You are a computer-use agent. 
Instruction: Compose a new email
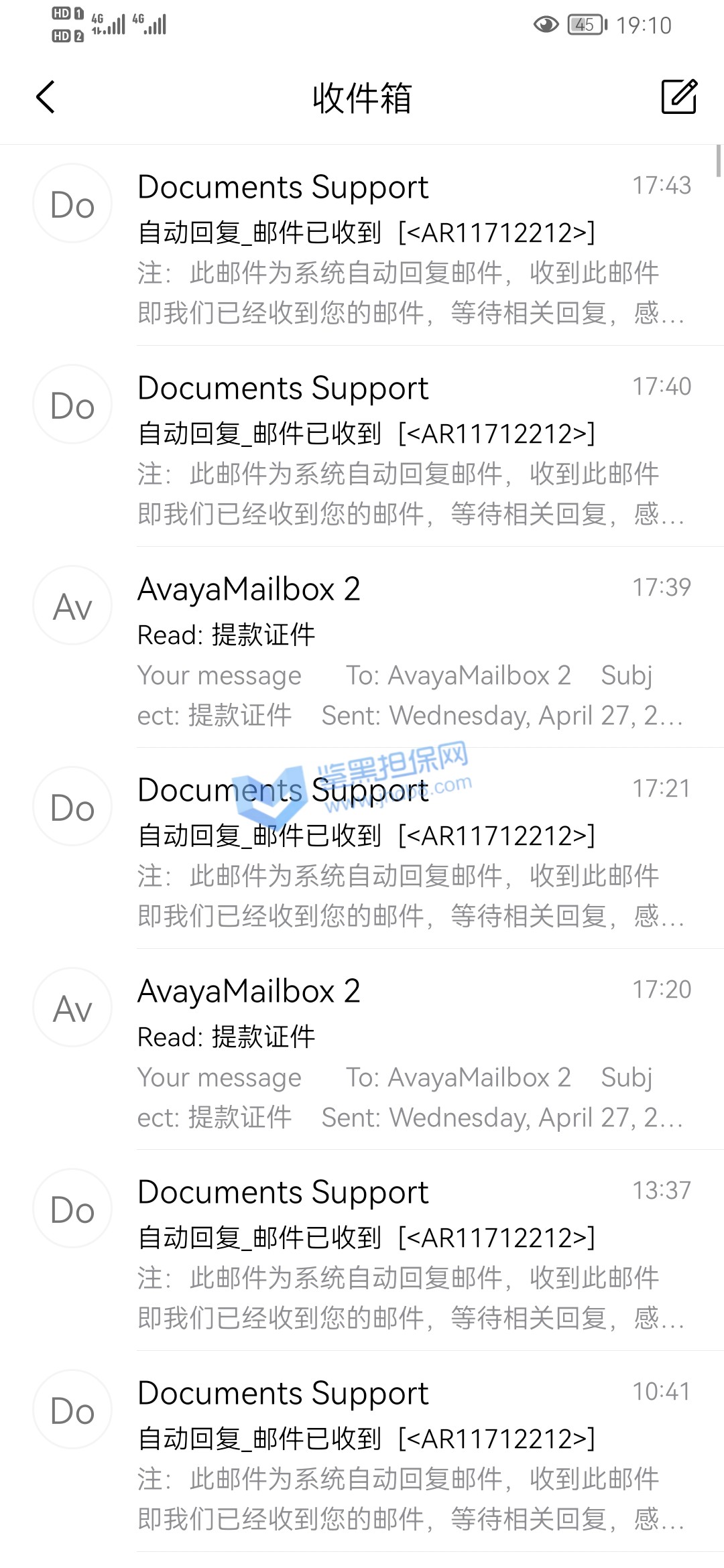click(679, 97)
